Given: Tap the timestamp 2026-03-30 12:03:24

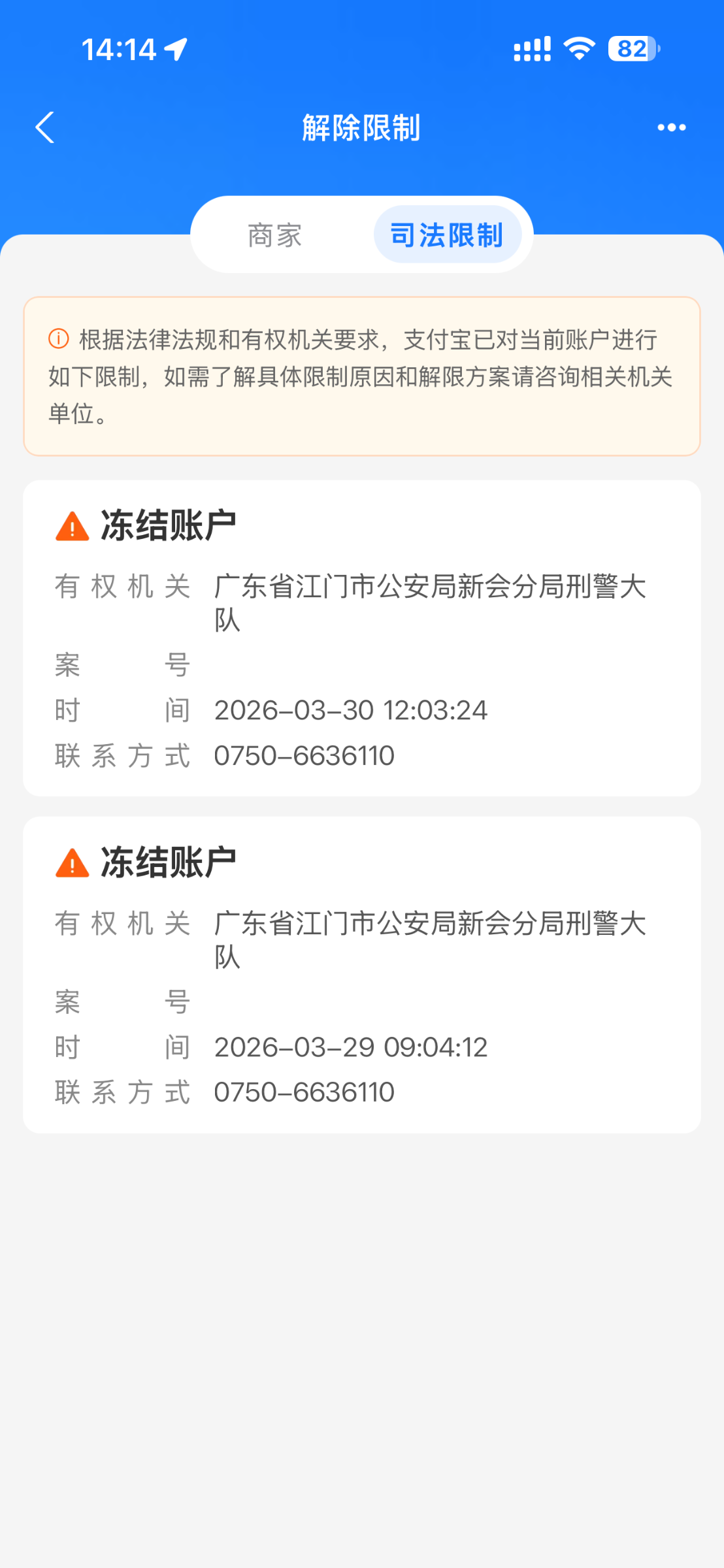Looking at the screenshot, I should pyautogui.click(x=351, y=711).
